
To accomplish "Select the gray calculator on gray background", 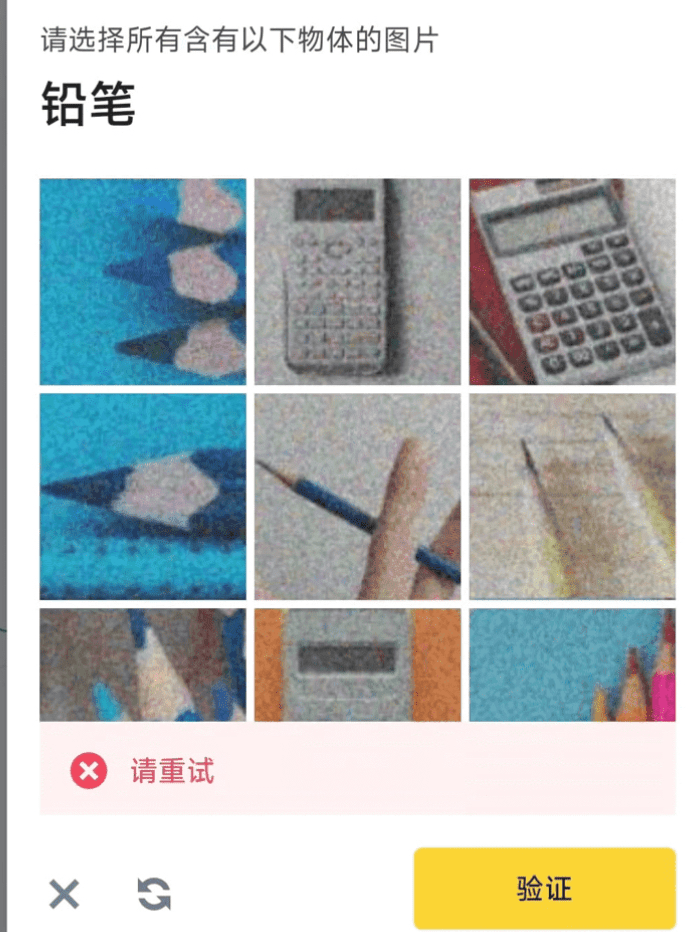I will pos(357,281).
